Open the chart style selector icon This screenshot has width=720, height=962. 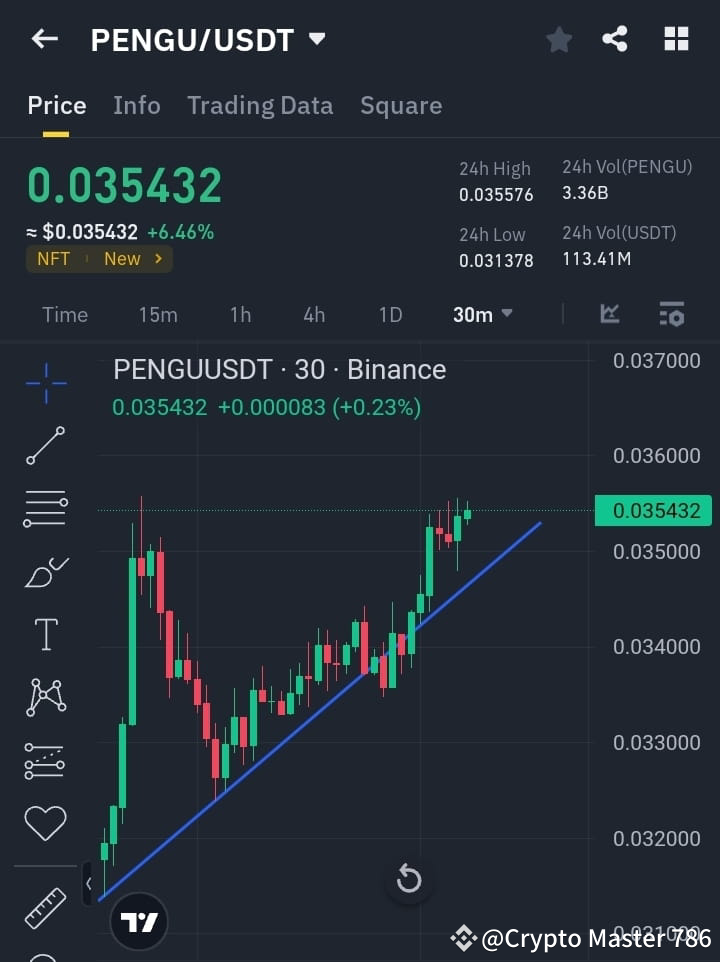point(610,314)
